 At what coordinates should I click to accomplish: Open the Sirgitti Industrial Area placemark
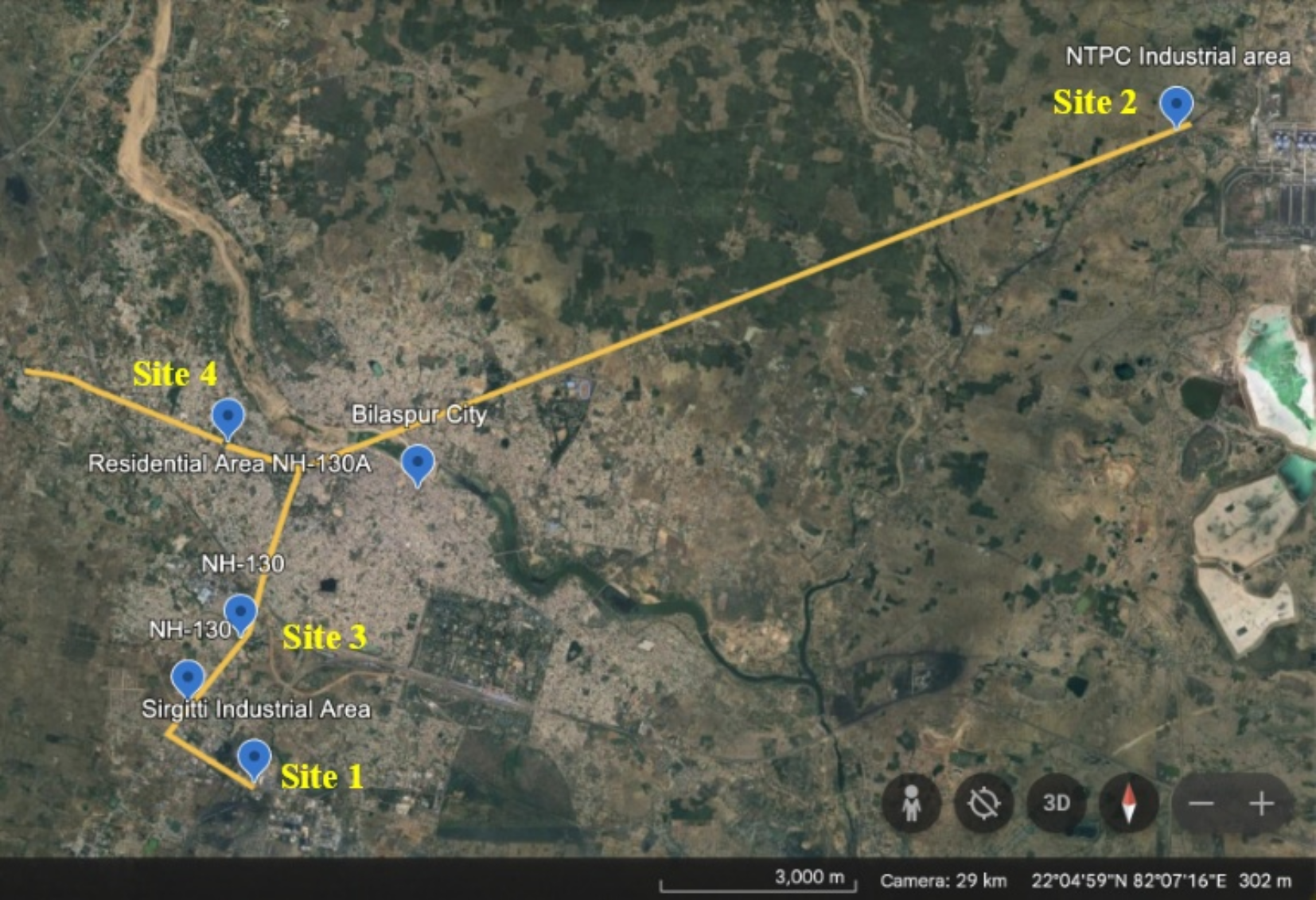188,678
